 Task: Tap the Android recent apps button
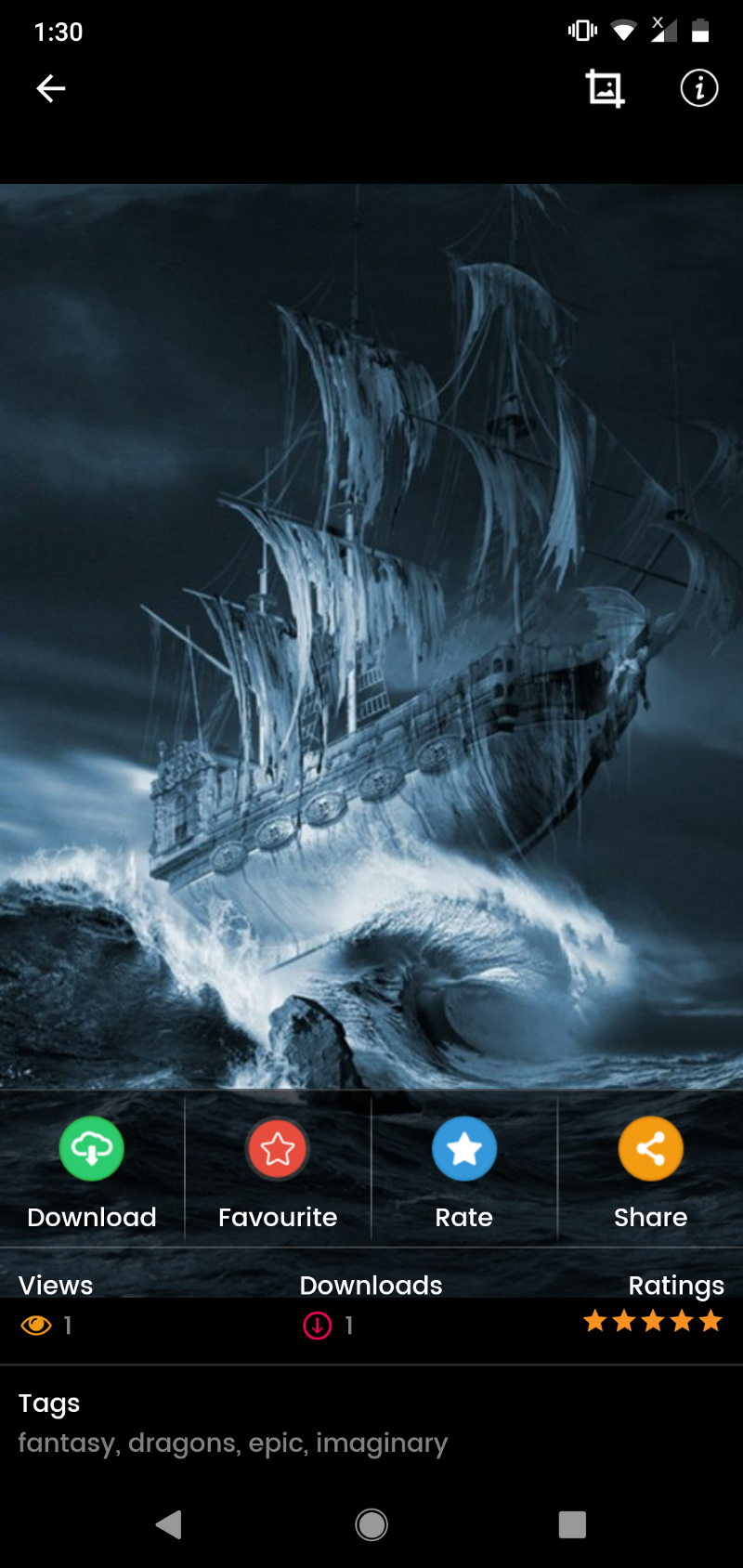point(573,1525)
